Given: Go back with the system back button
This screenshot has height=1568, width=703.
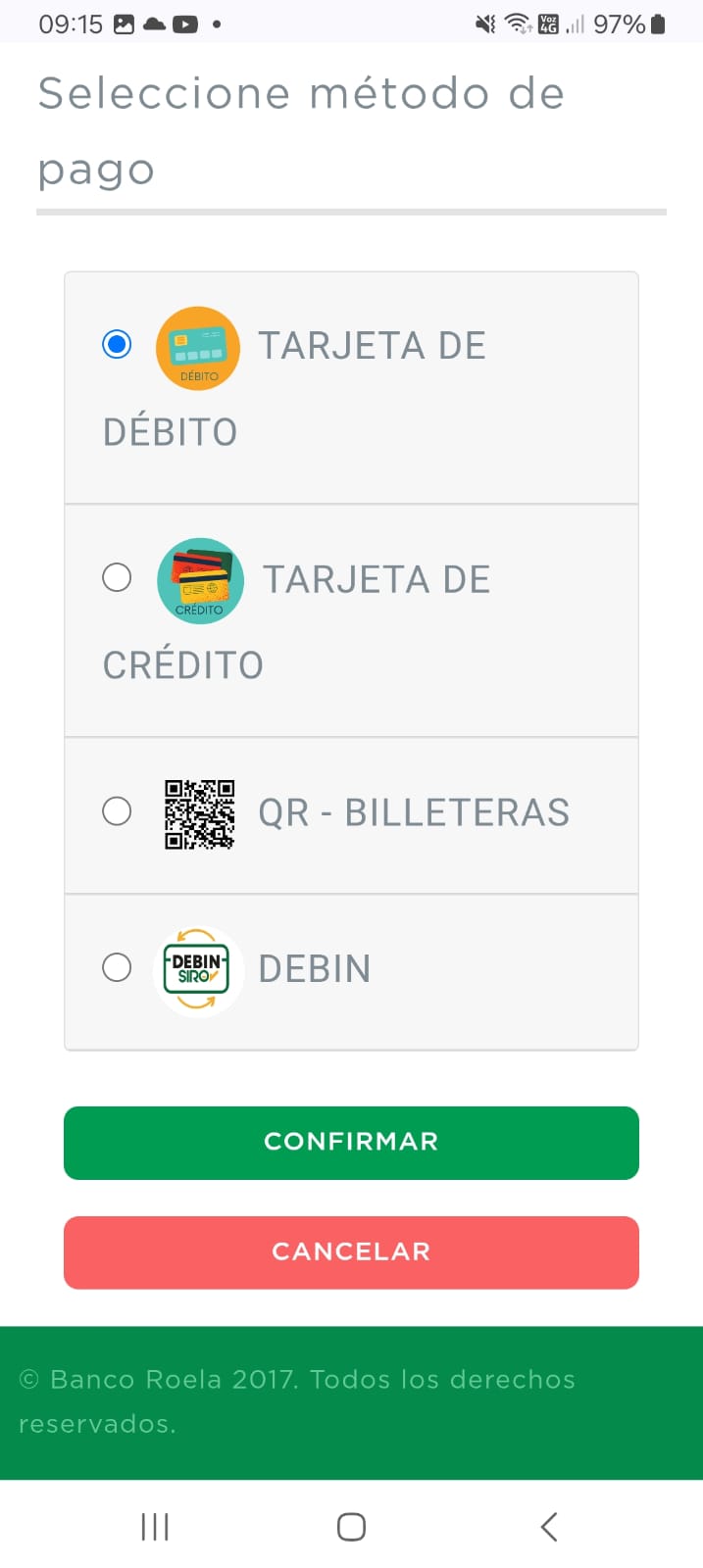Looking at the screenshot, I should click(549, 1526).
